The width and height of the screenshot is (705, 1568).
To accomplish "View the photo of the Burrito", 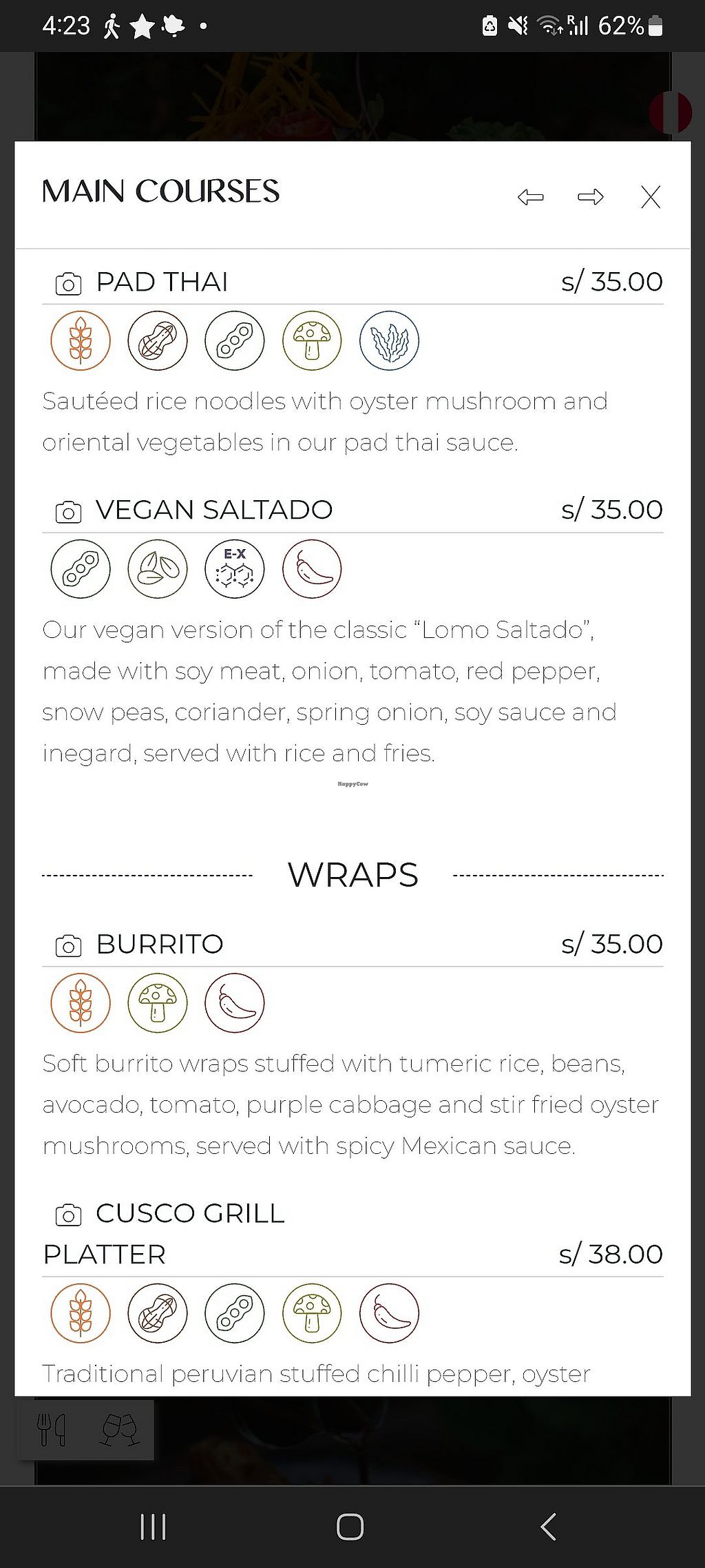I will 68,946.
